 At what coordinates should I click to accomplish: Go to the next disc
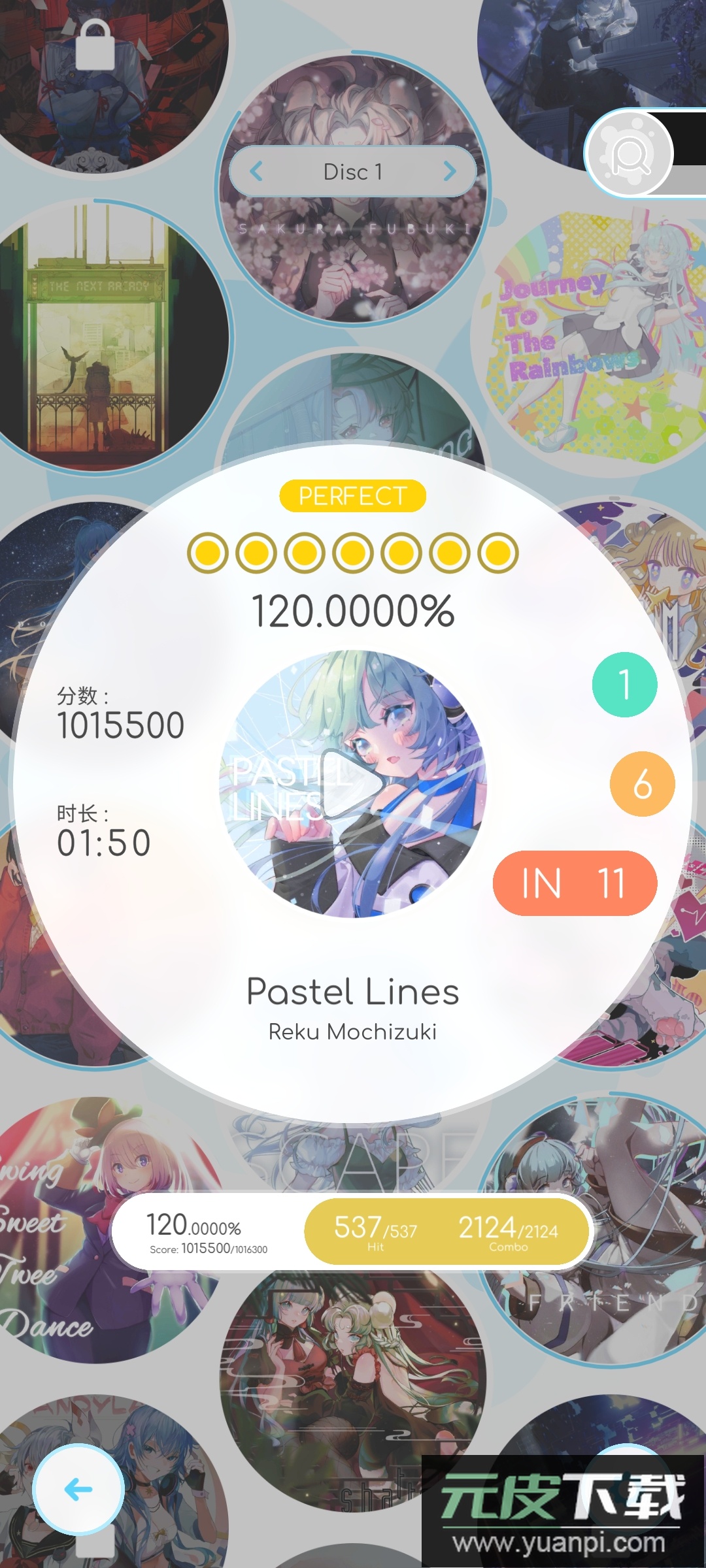pyautogui.click(x=449, y=172)
